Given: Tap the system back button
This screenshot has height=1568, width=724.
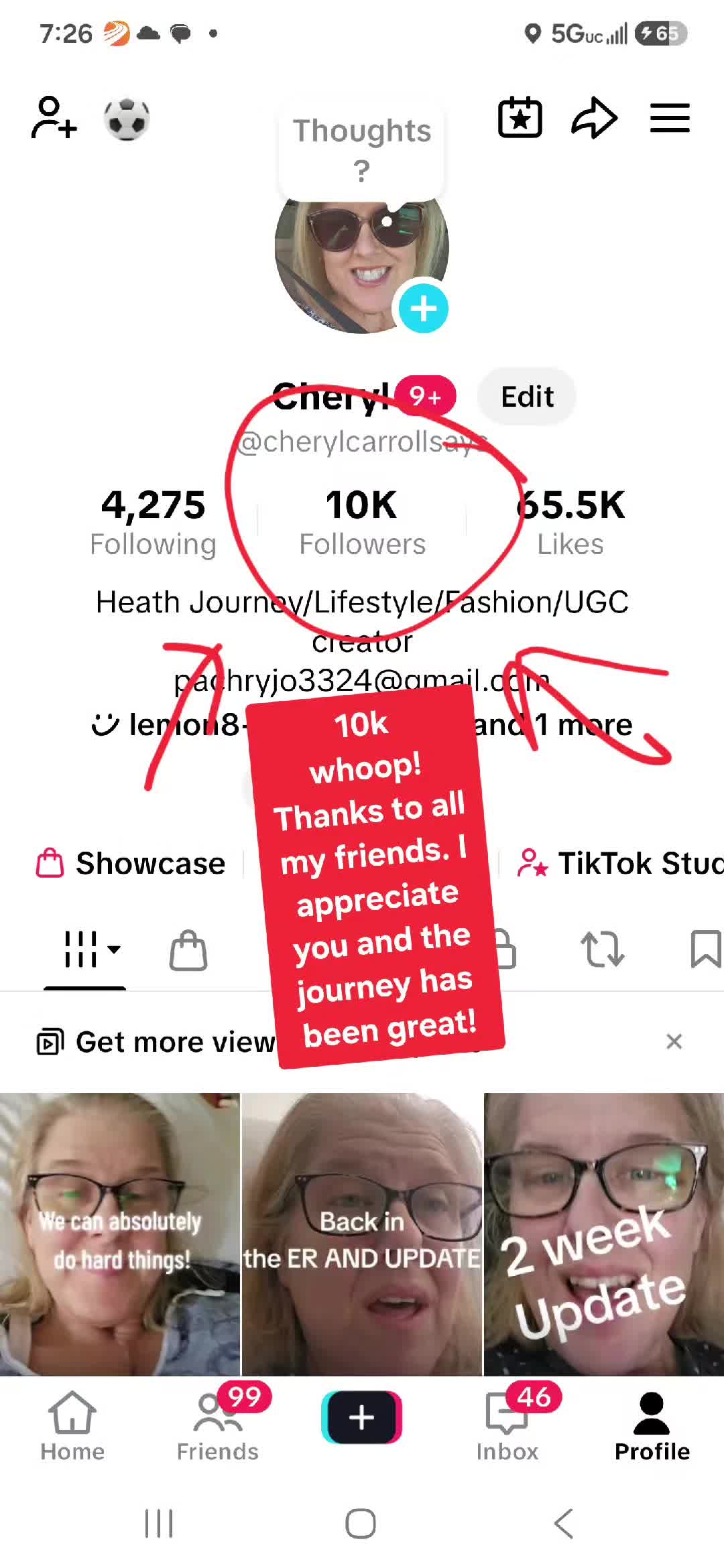Looking at the screenshot, I should [x=564, y=1524].
